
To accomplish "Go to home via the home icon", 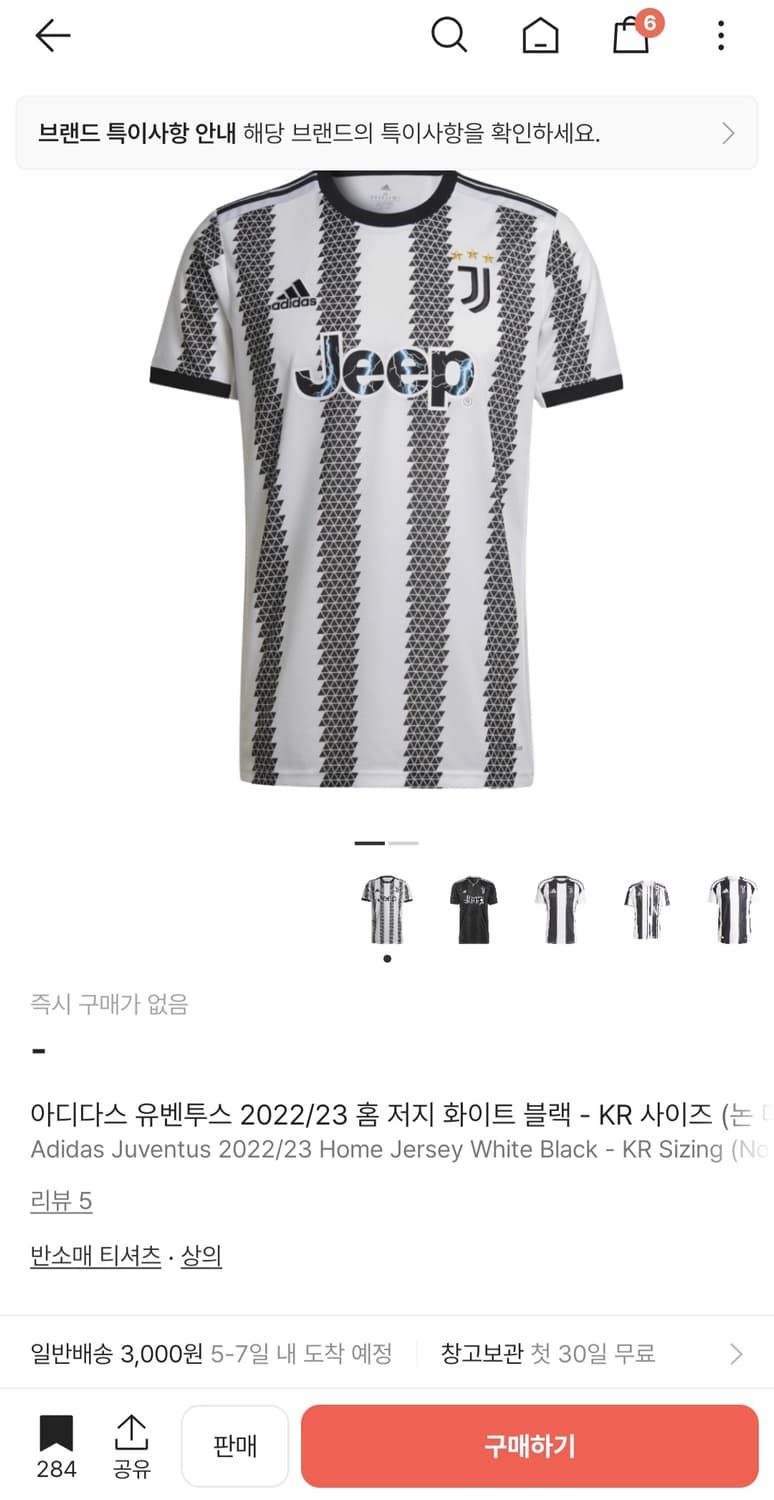I will pos(539,35).
